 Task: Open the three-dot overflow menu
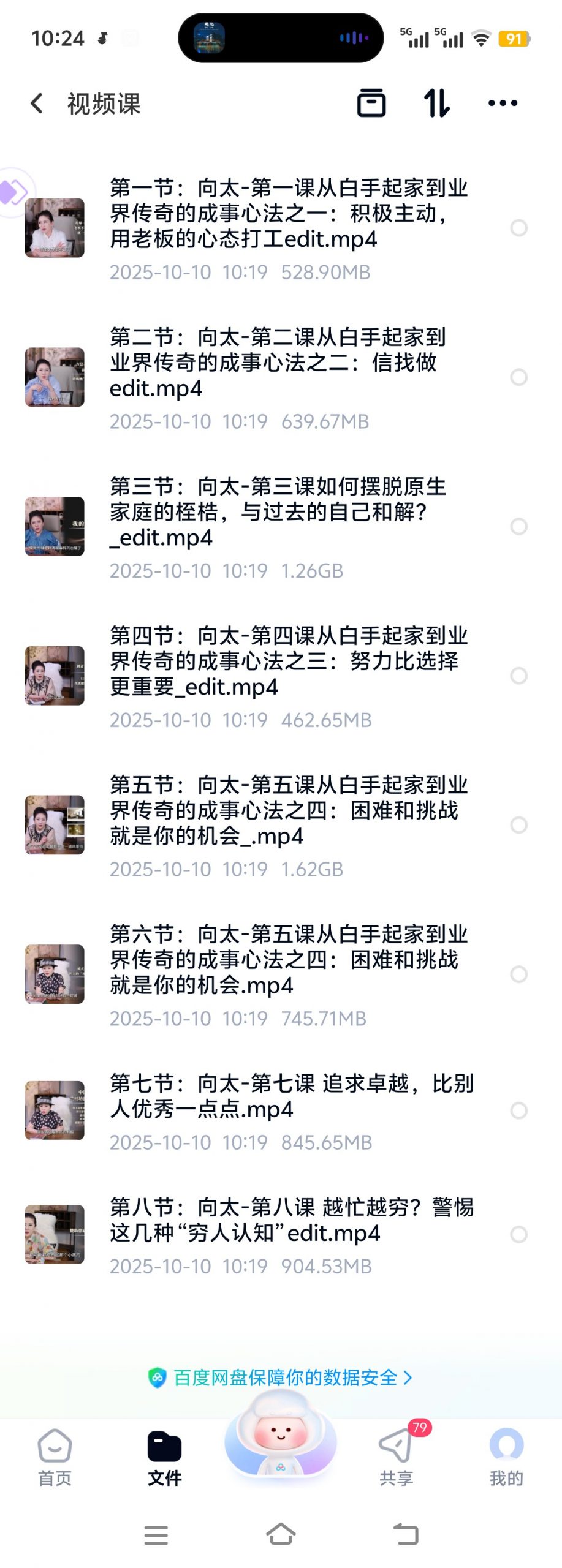[503, 103]
